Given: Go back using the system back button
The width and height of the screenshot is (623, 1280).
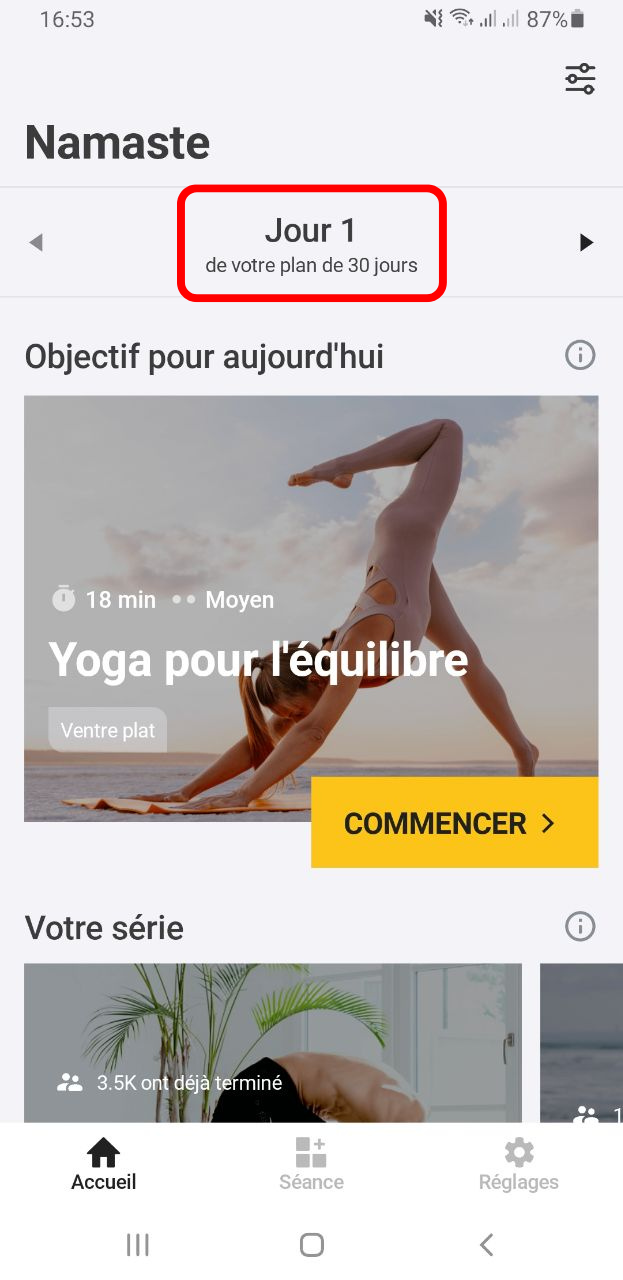Looking at the screenshot, I should [486, 1244].
